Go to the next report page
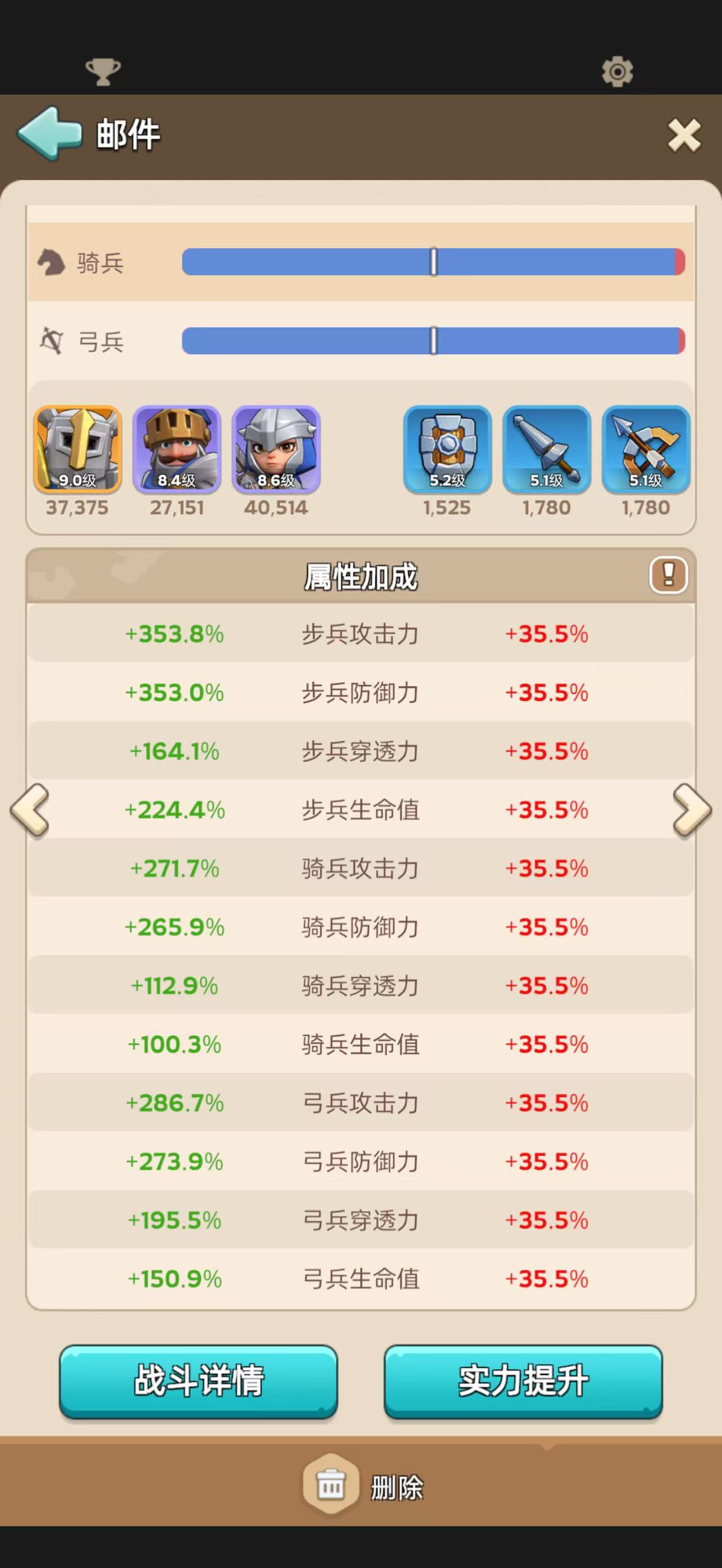Viewport: 722px width, 1568px height. (692, 810)
